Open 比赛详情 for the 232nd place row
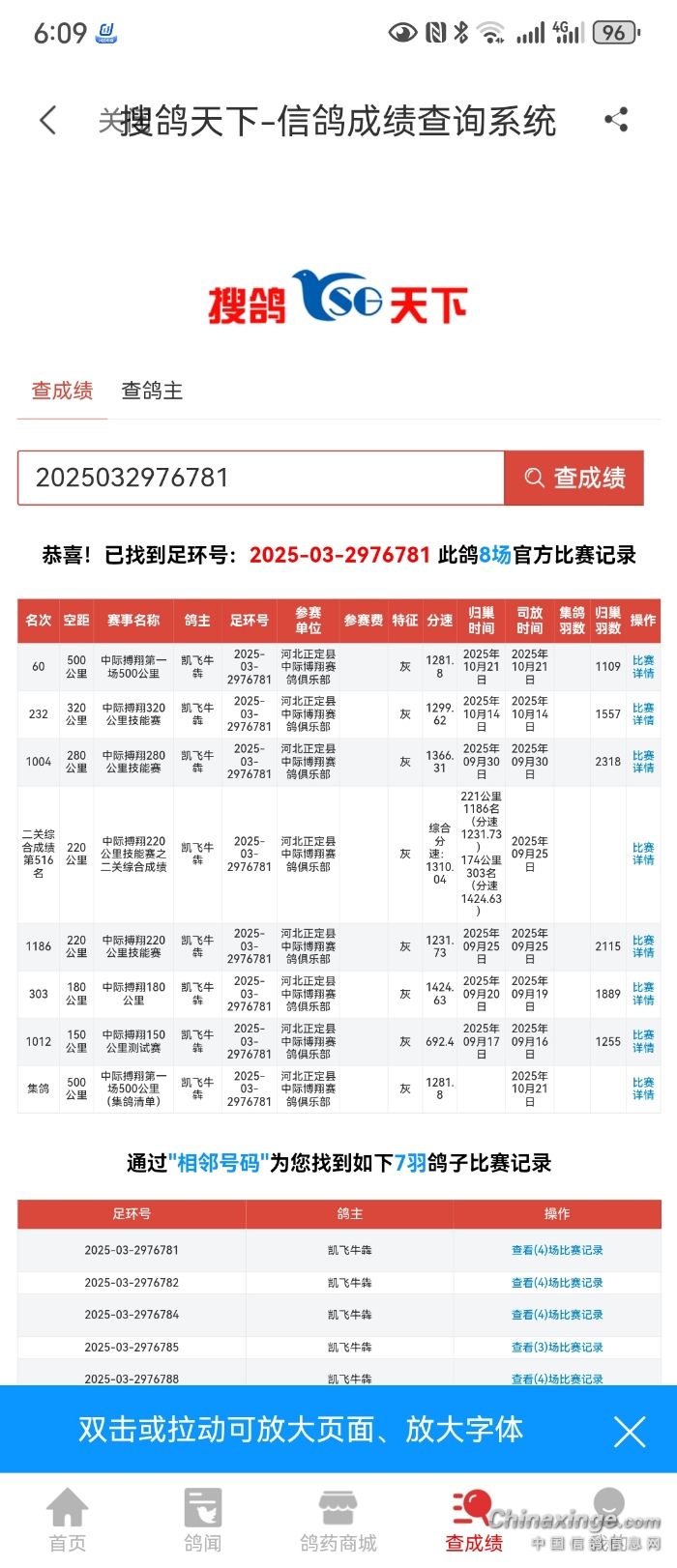The image size is (677, 1568). pos(643,713)
